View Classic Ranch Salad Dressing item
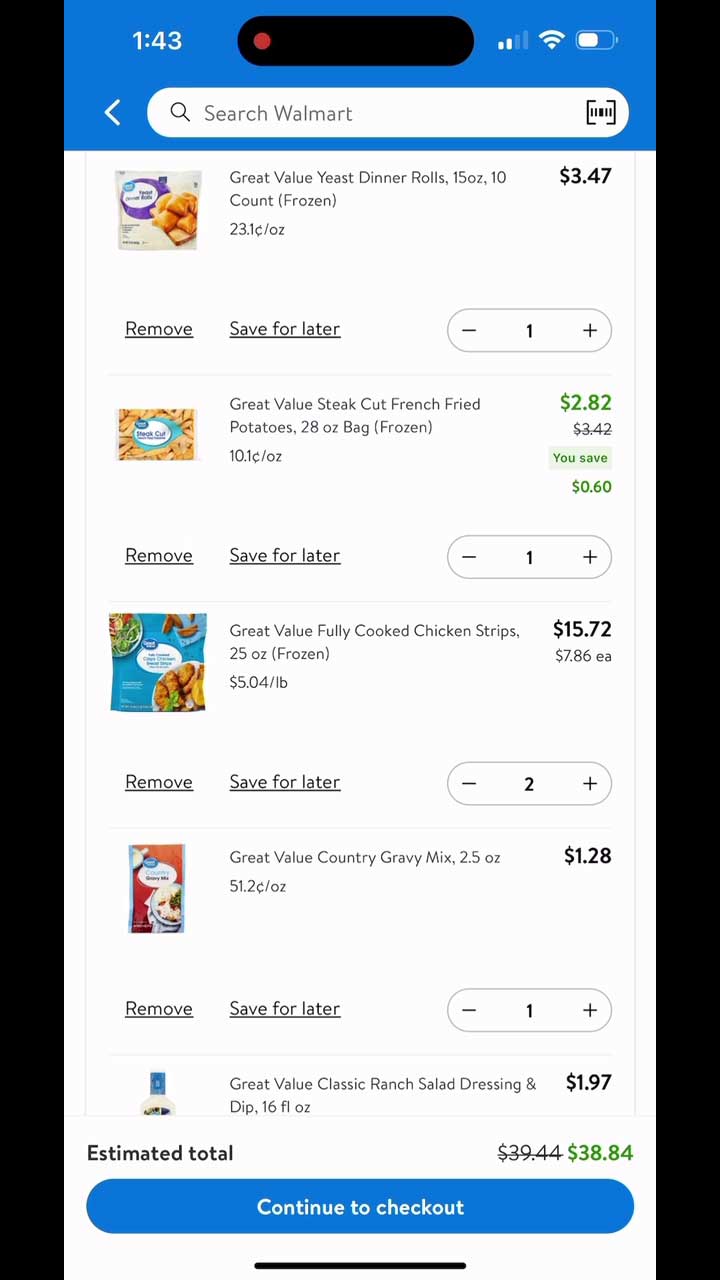 [382, 1094]
